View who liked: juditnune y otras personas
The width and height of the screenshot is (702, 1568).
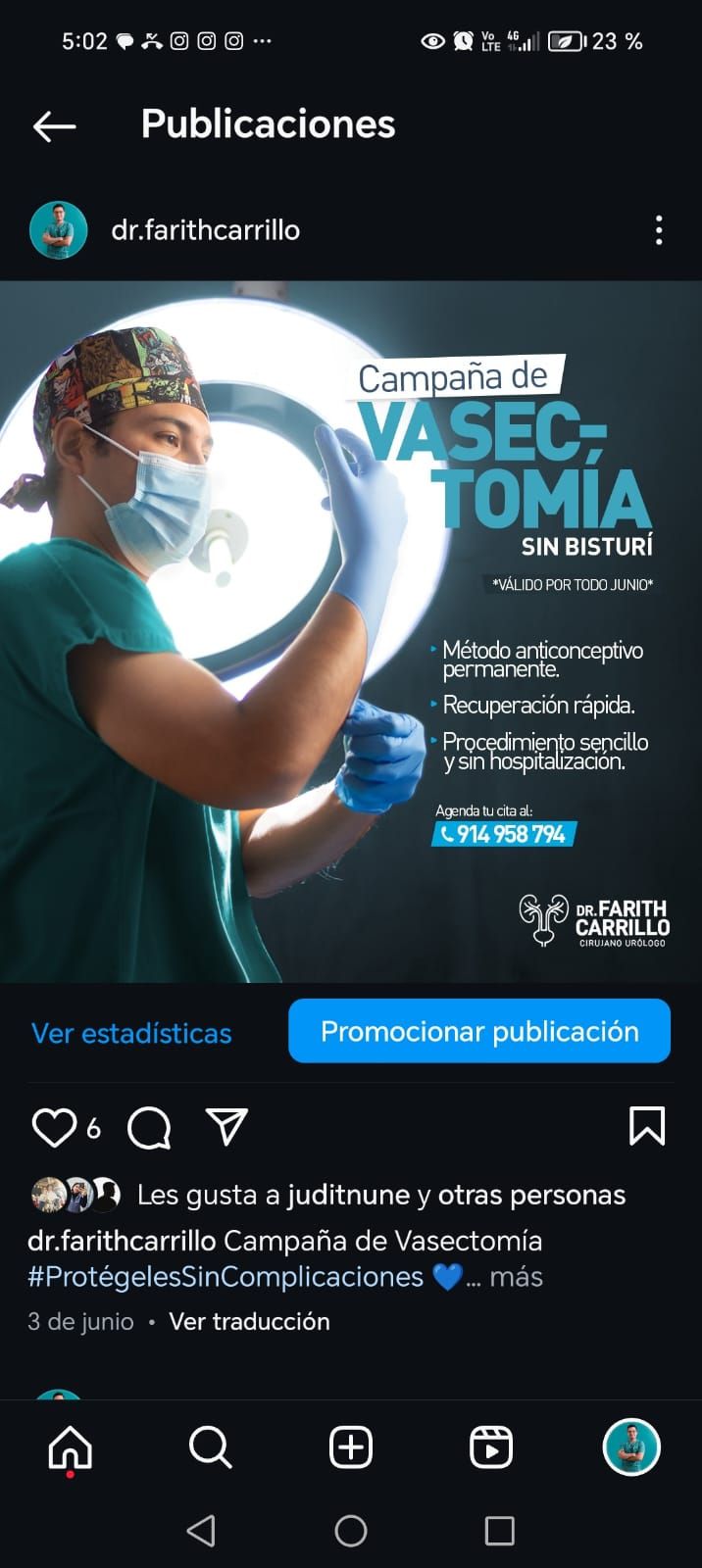(x=380, y=1195)
